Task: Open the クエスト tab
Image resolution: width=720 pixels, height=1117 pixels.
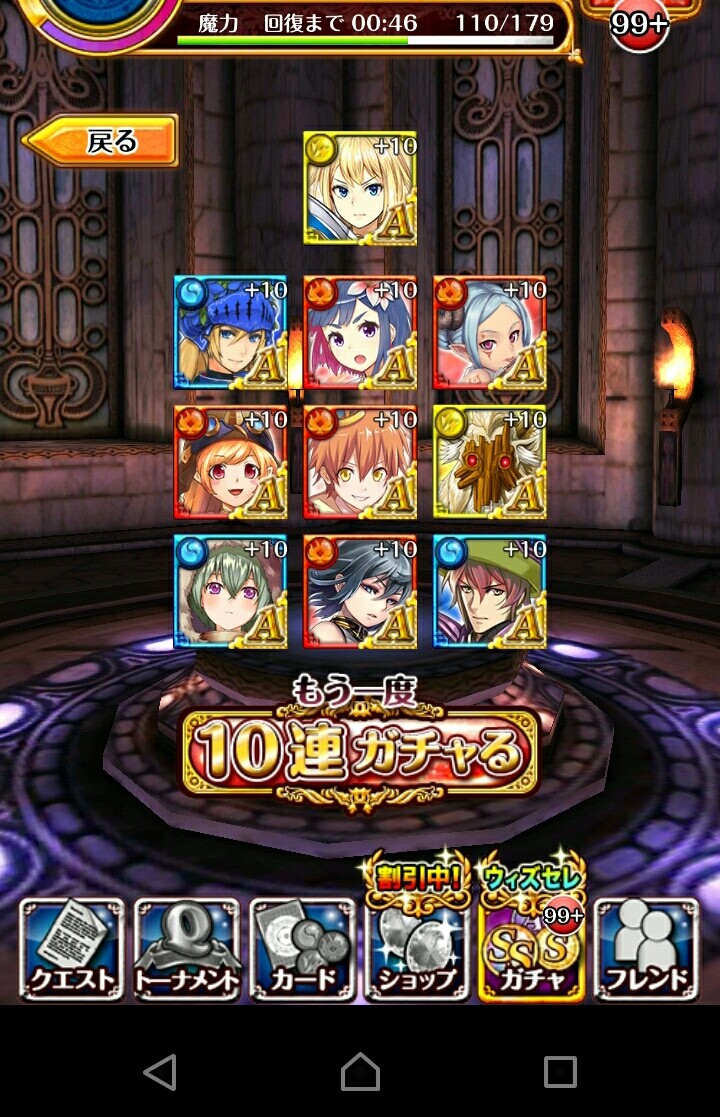Action: (72, 950)
